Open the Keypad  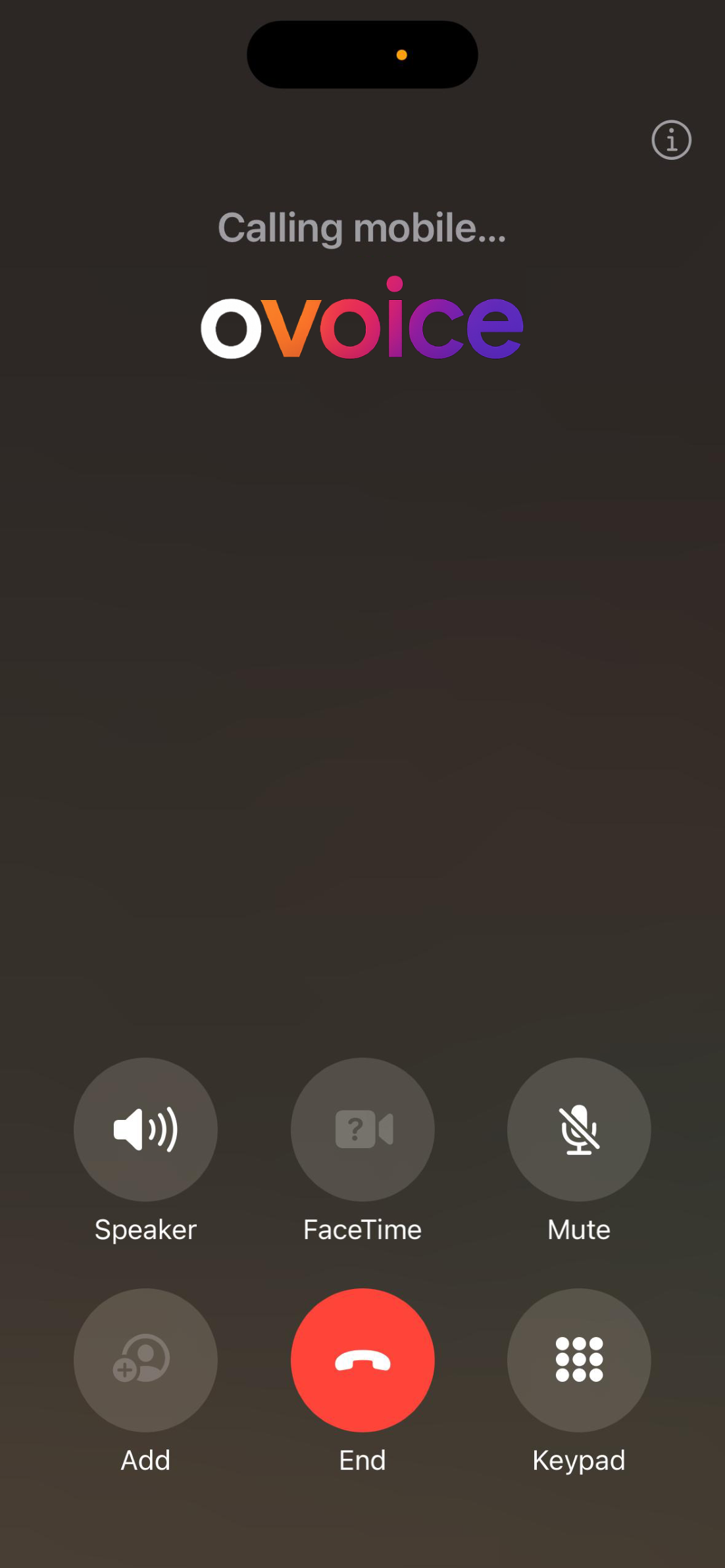point(579,1360)
